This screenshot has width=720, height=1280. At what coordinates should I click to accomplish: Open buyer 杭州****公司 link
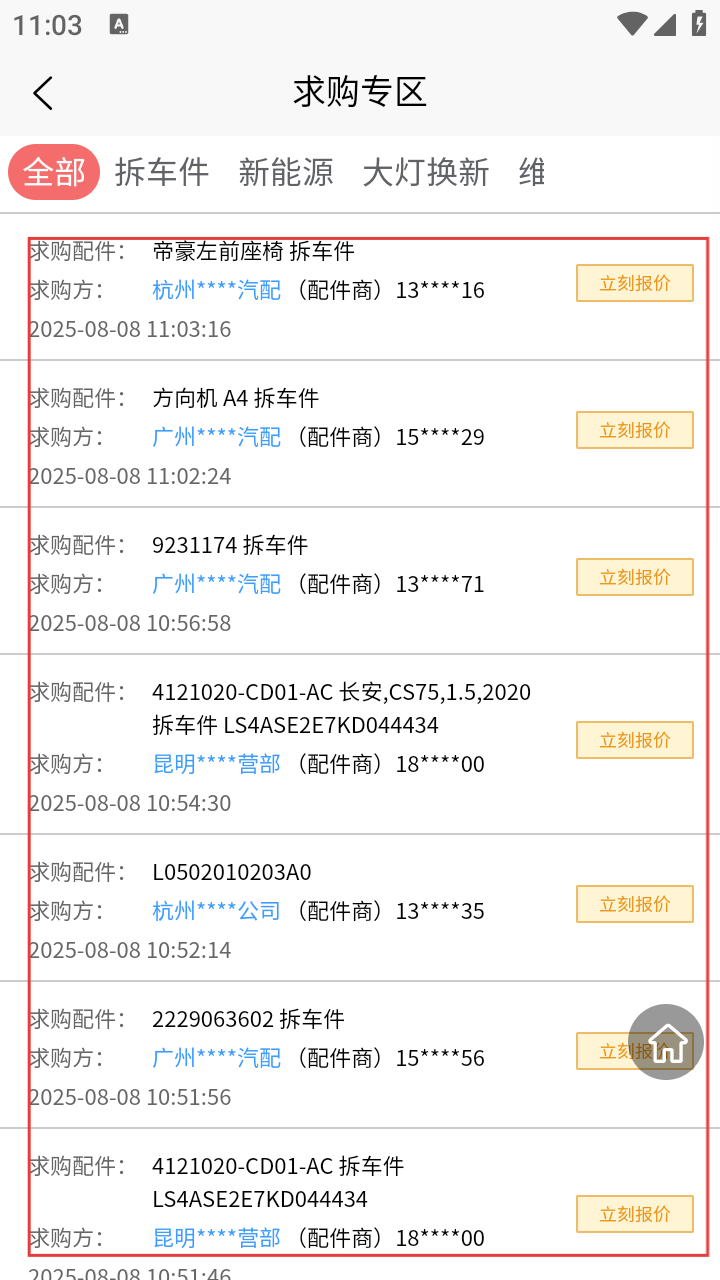pos(217,911)
